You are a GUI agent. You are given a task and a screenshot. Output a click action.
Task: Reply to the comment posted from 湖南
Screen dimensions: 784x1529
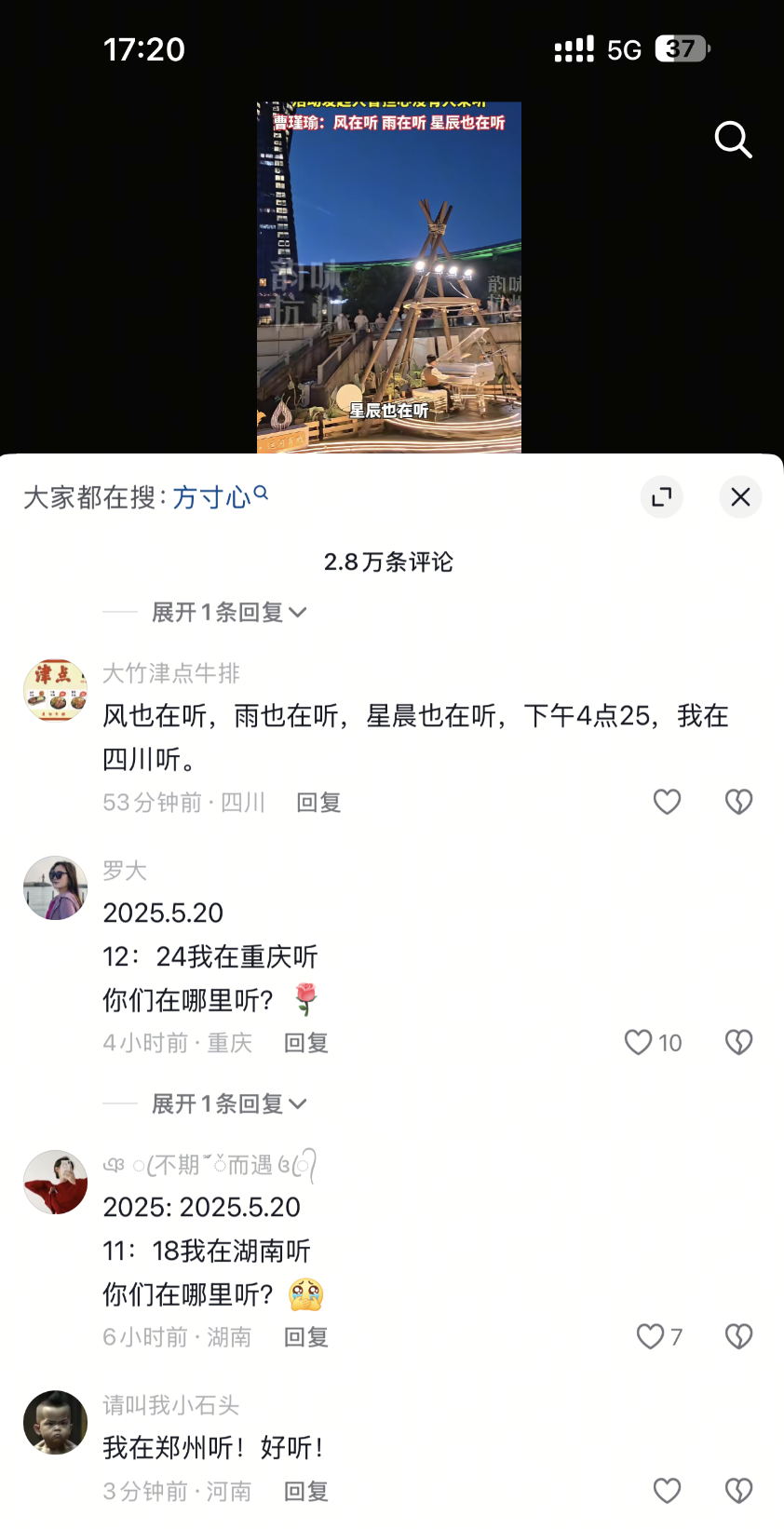pos(306,1337)
